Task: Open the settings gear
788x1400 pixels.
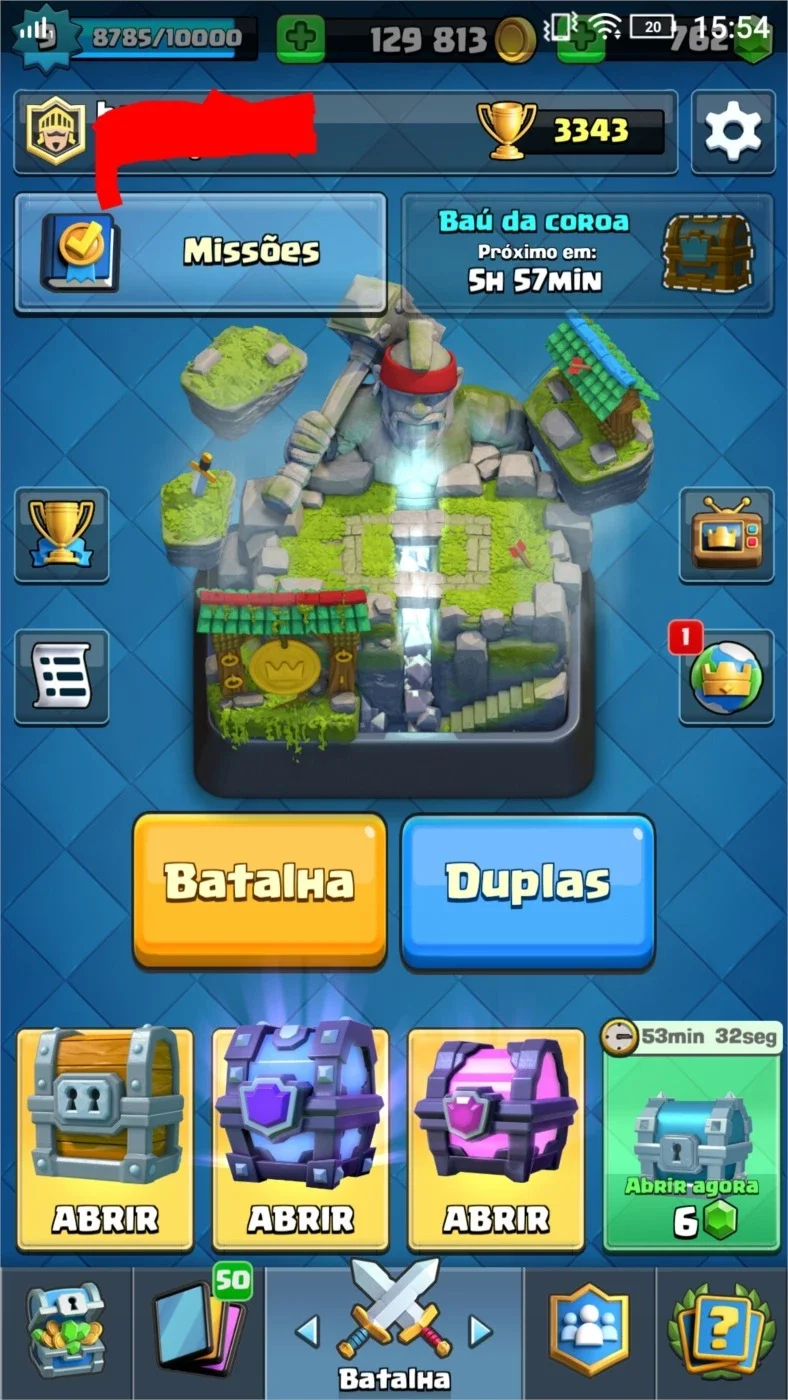Action: coord(733,132)
